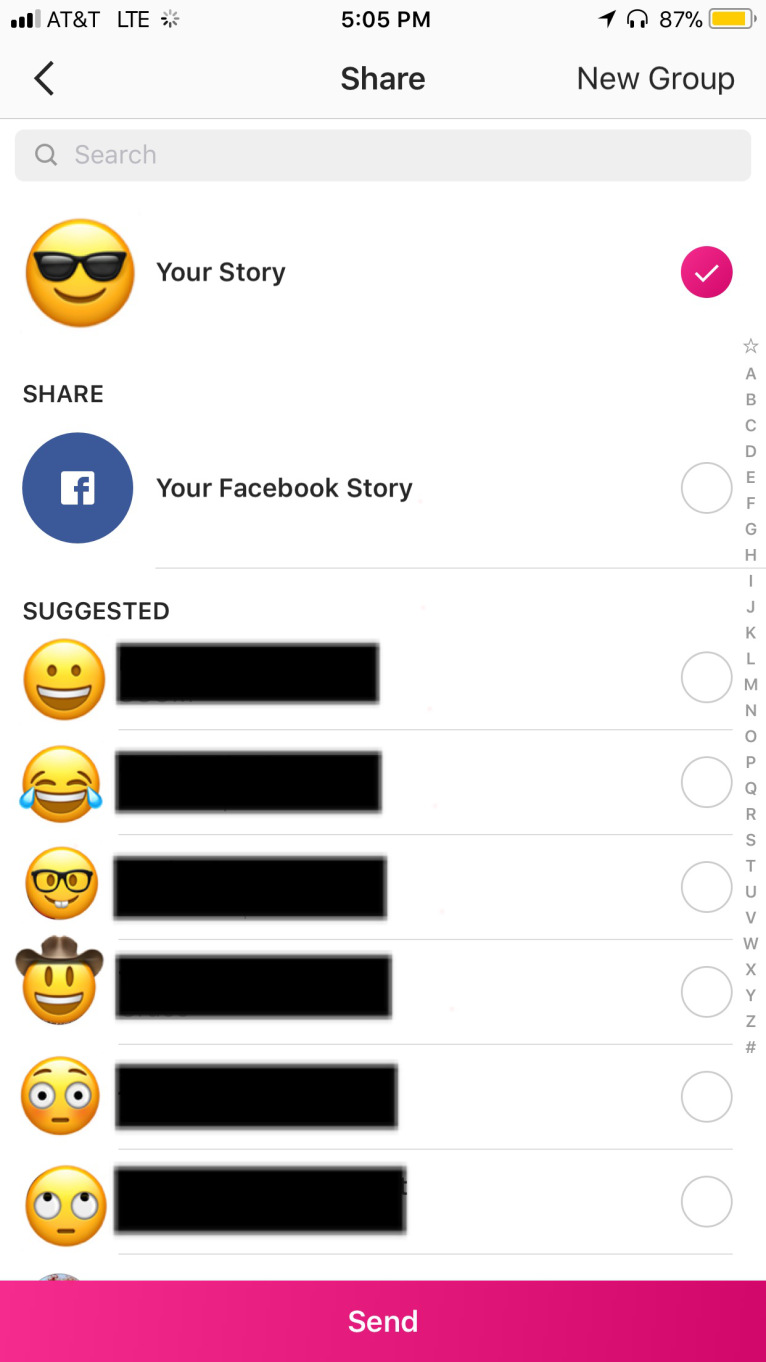Tap the pink Send button
The height and width of the screenshot is (1362, 766).
(x=383, y=1321)
